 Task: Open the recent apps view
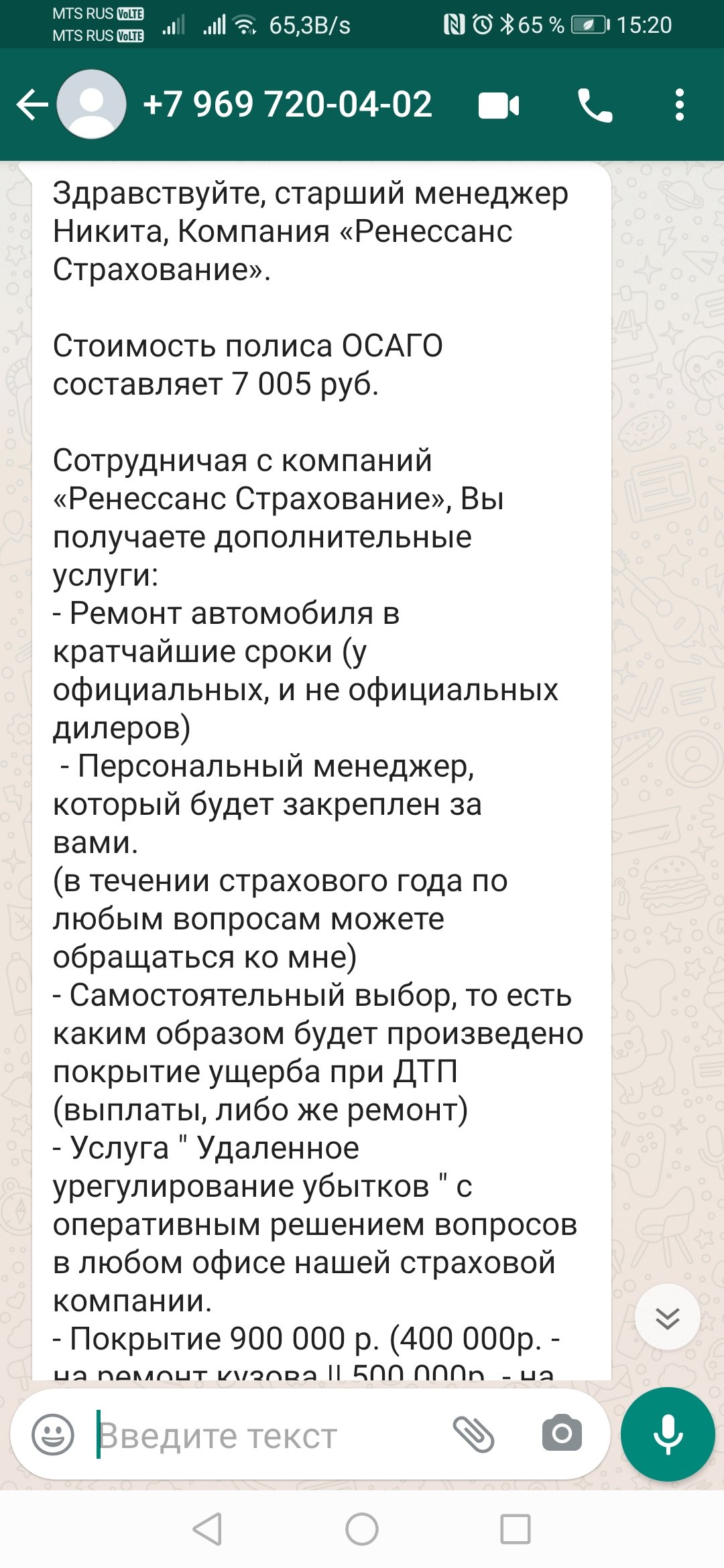point(516,1530)
